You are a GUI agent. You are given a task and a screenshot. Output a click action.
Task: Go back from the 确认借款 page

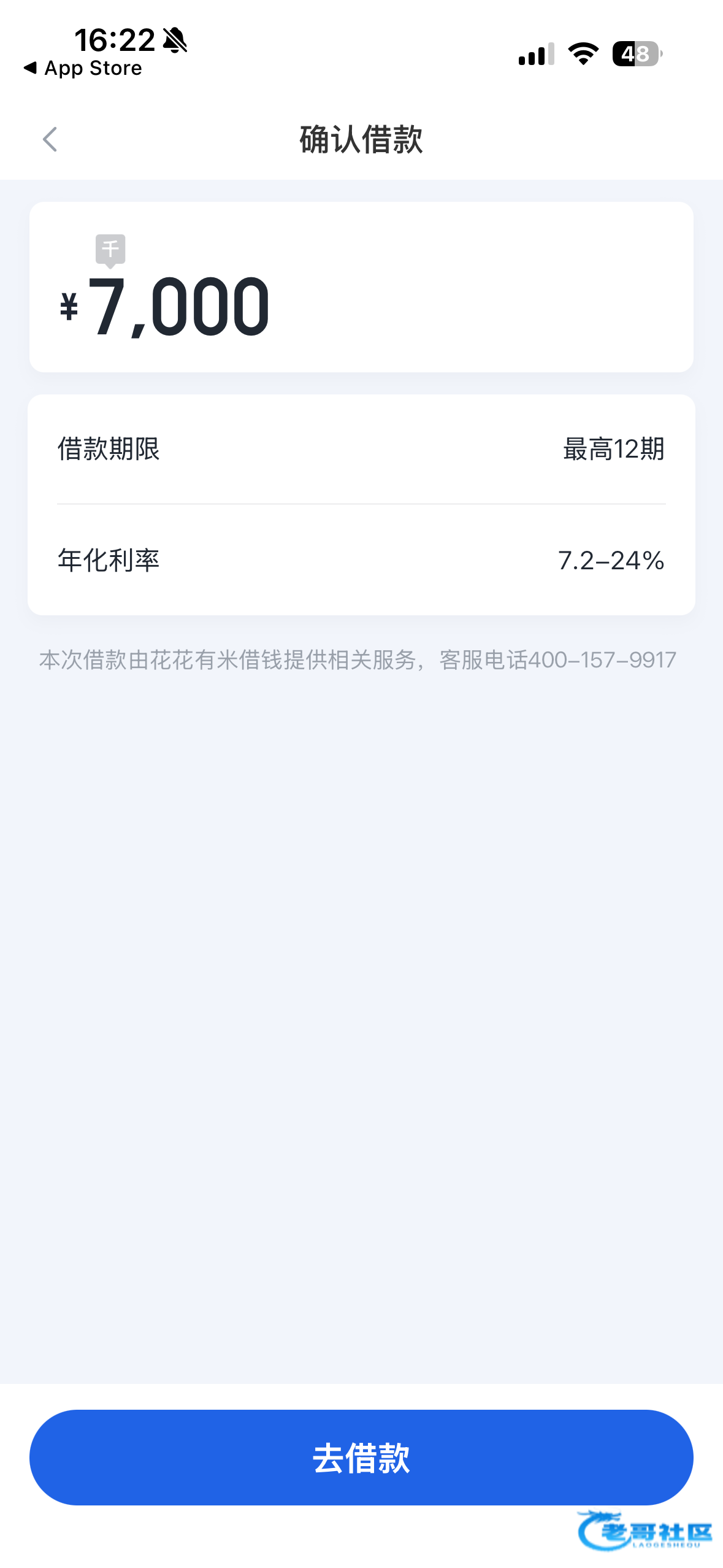click(50, 139)
